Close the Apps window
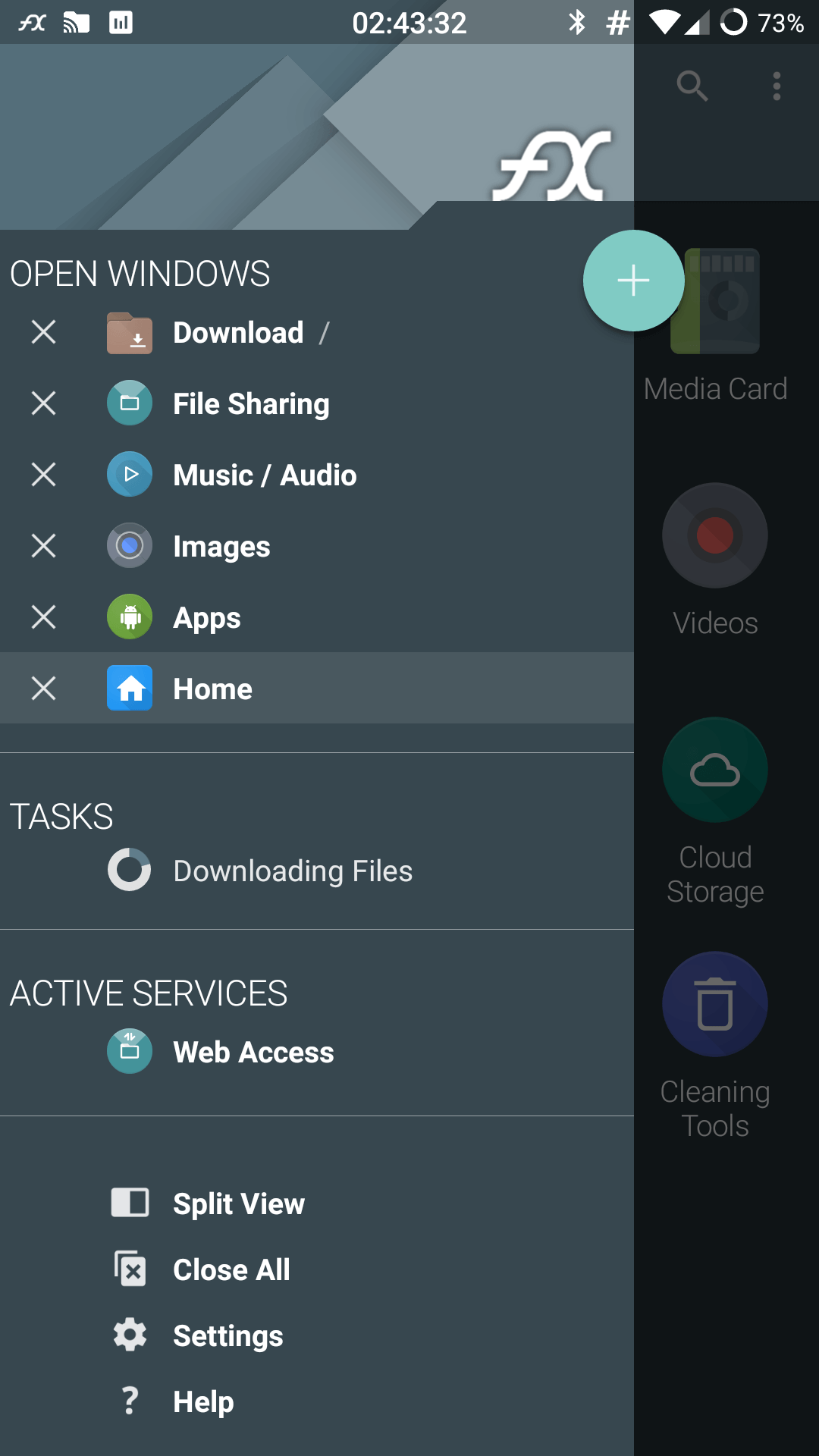This screenshot has width=819, height=1456. [44, 617]
